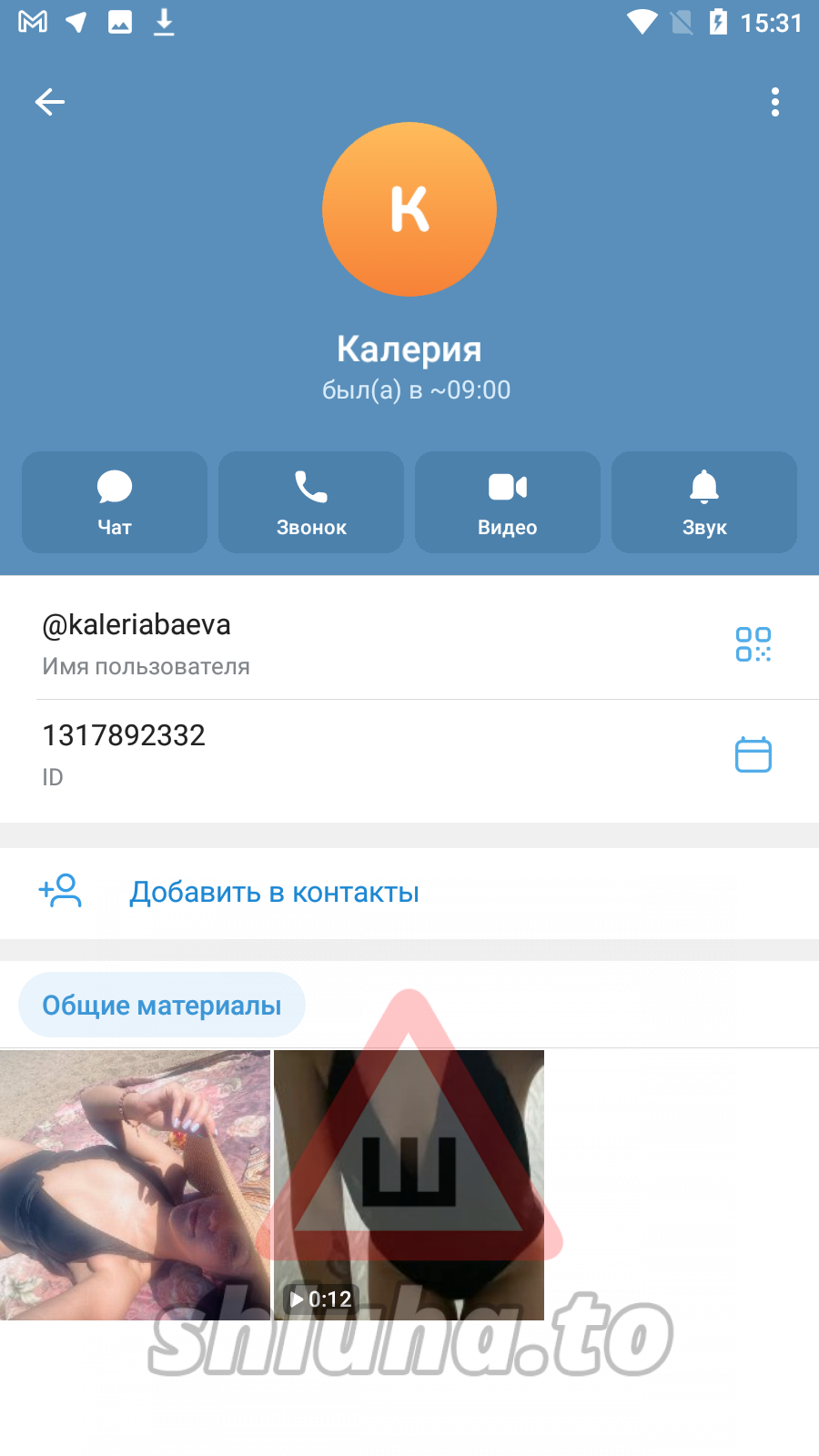Tap the ID 1317892332 row
The width and height of the screenshot is (819, 1456).
pyautogui.click(x=273, y=753)
